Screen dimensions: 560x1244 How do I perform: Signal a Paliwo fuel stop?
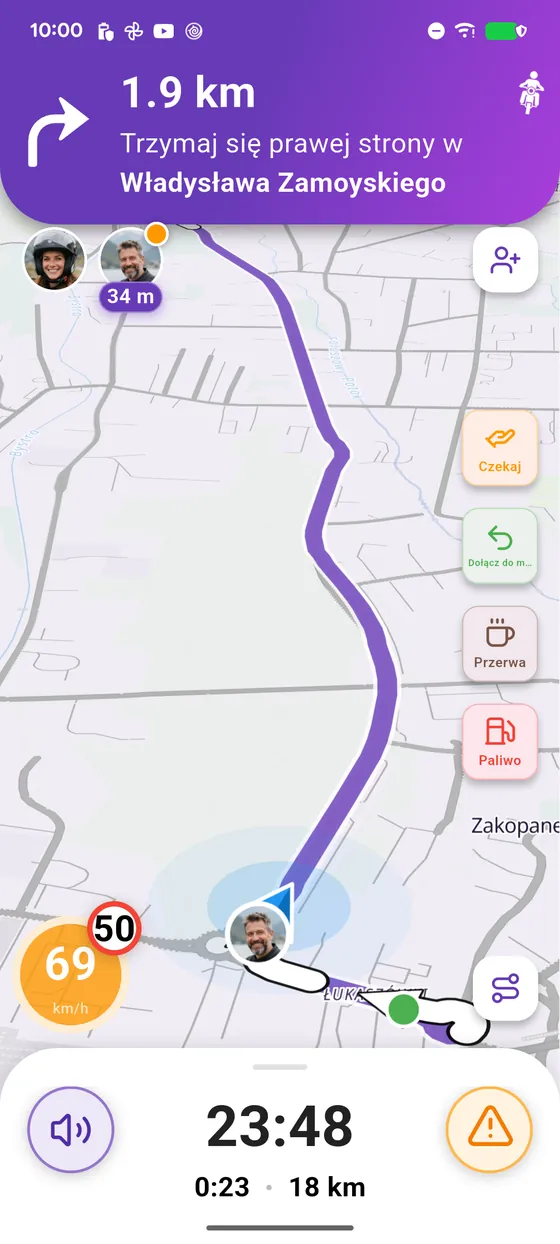[x=500, y=742]
